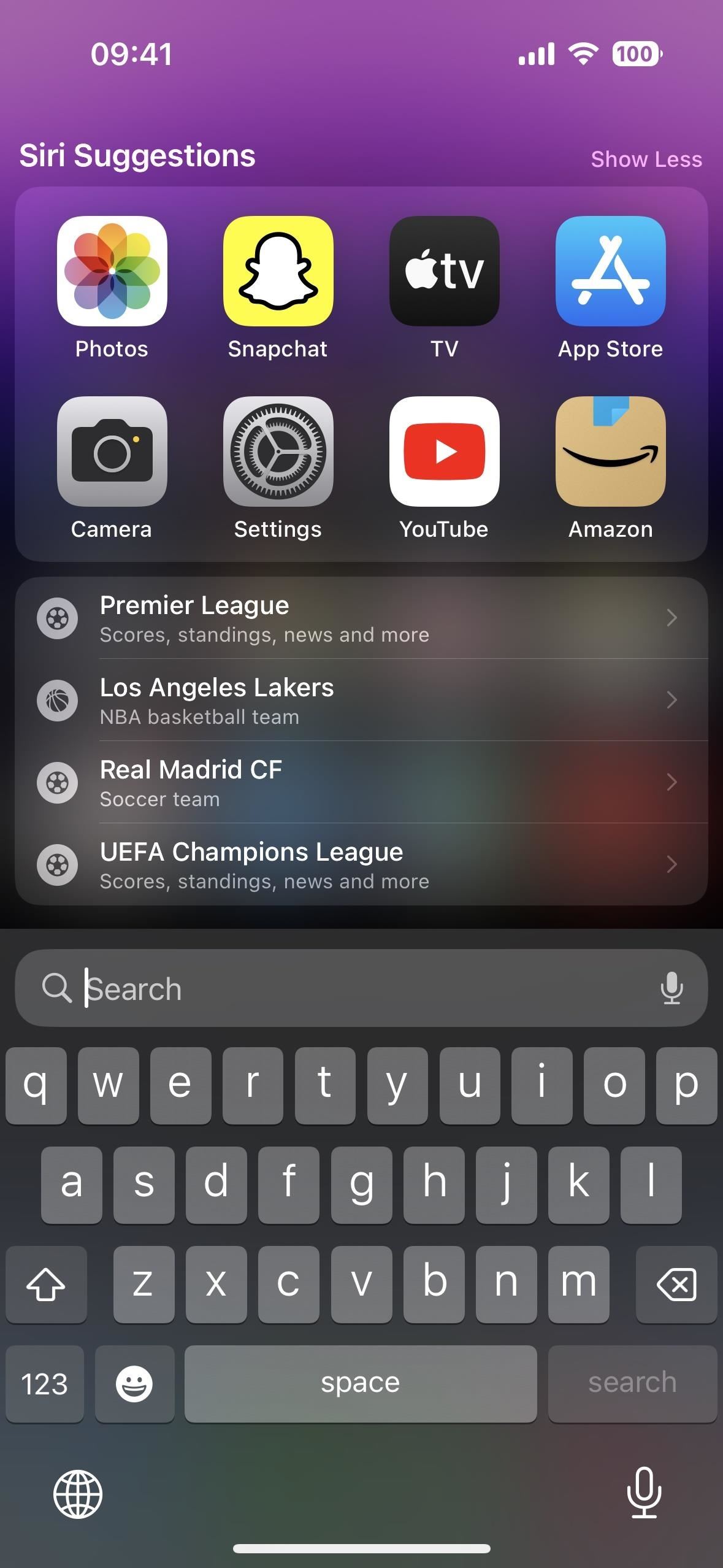Switch keyboard language with globe icon
The width and height of the screenshot is (723, 1568).
pos(78,1494)
